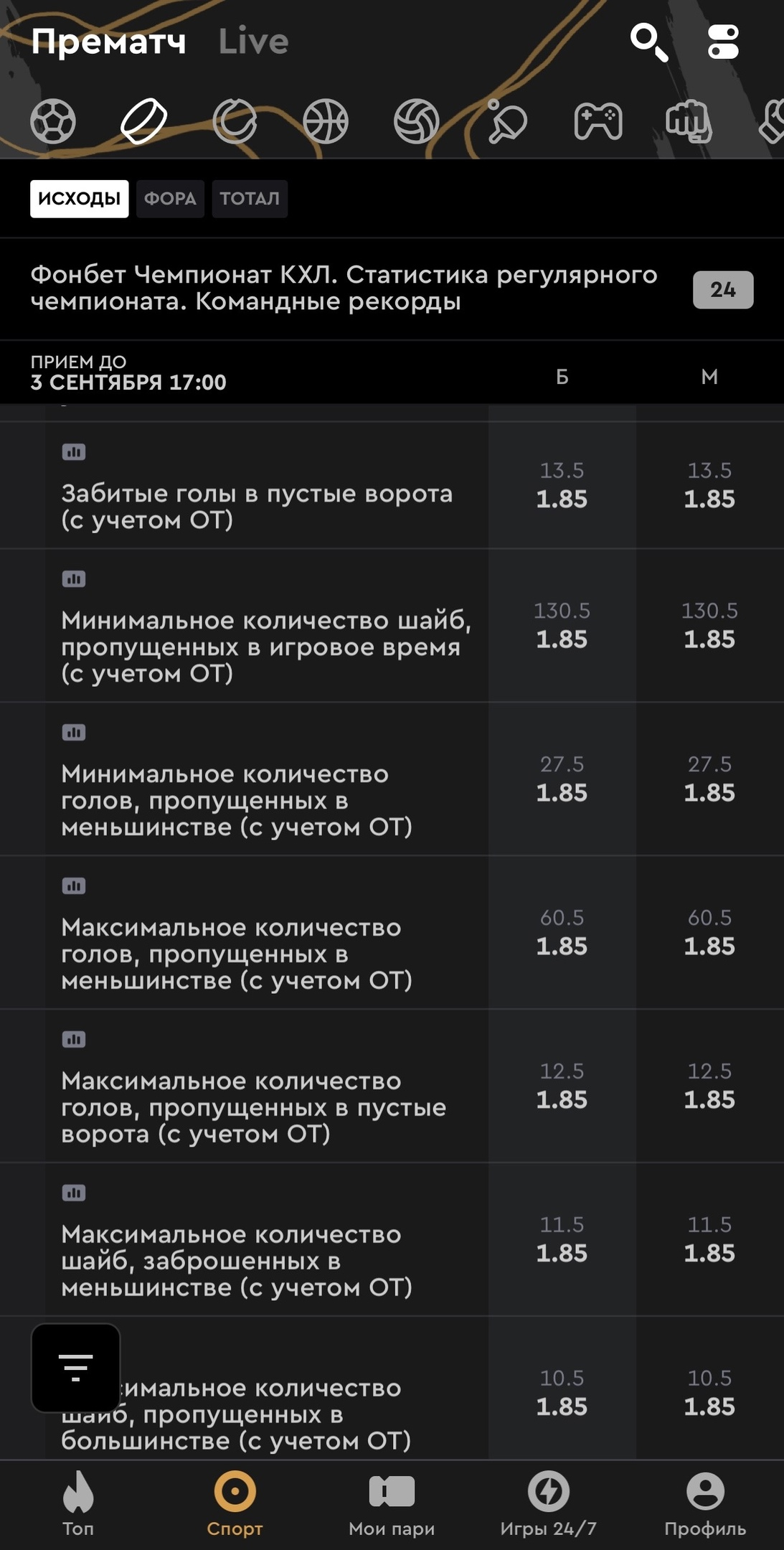784x1550 pixels.
Task: Pick over 60.5 goals conceded shorthanded
Action: tap(562, 933)
